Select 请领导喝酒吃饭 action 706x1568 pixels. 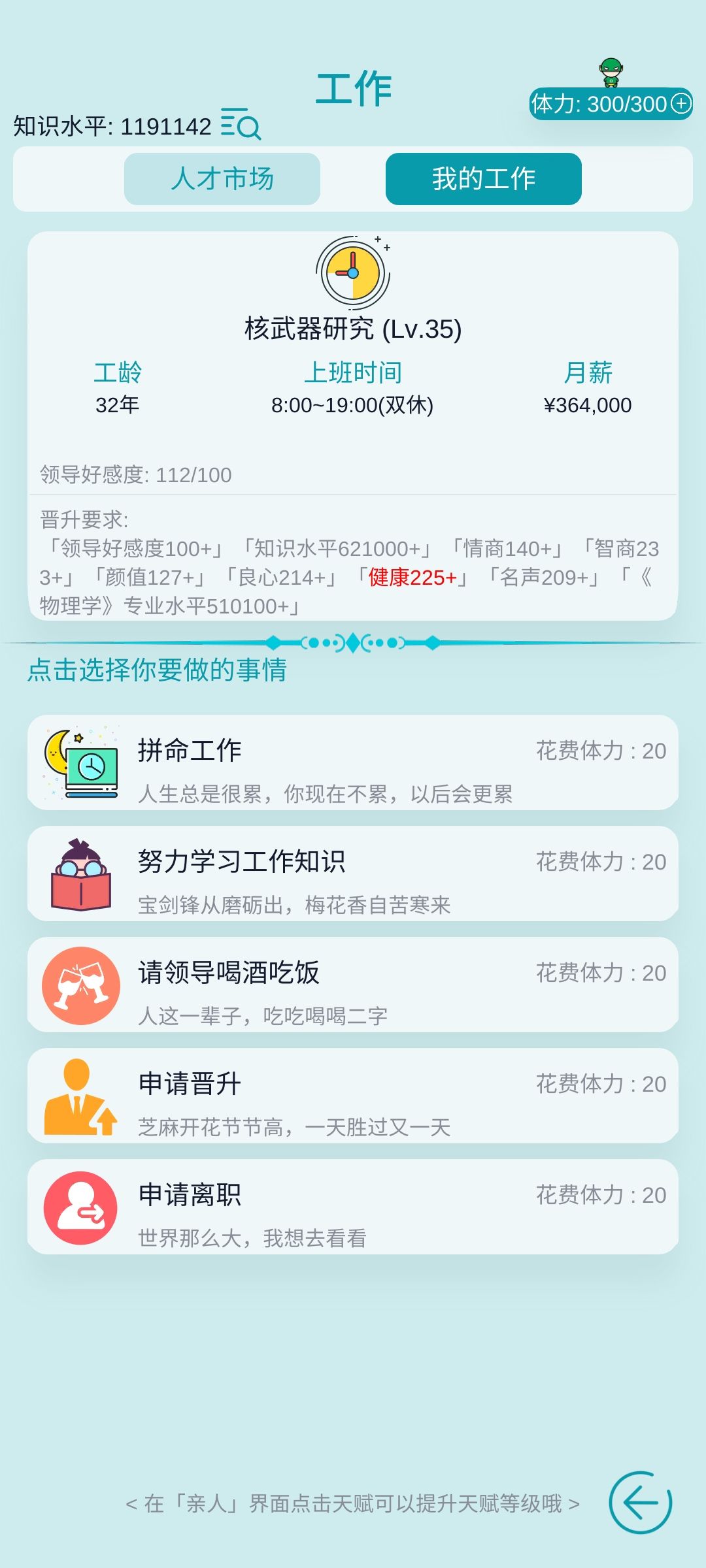click(353, 987)
